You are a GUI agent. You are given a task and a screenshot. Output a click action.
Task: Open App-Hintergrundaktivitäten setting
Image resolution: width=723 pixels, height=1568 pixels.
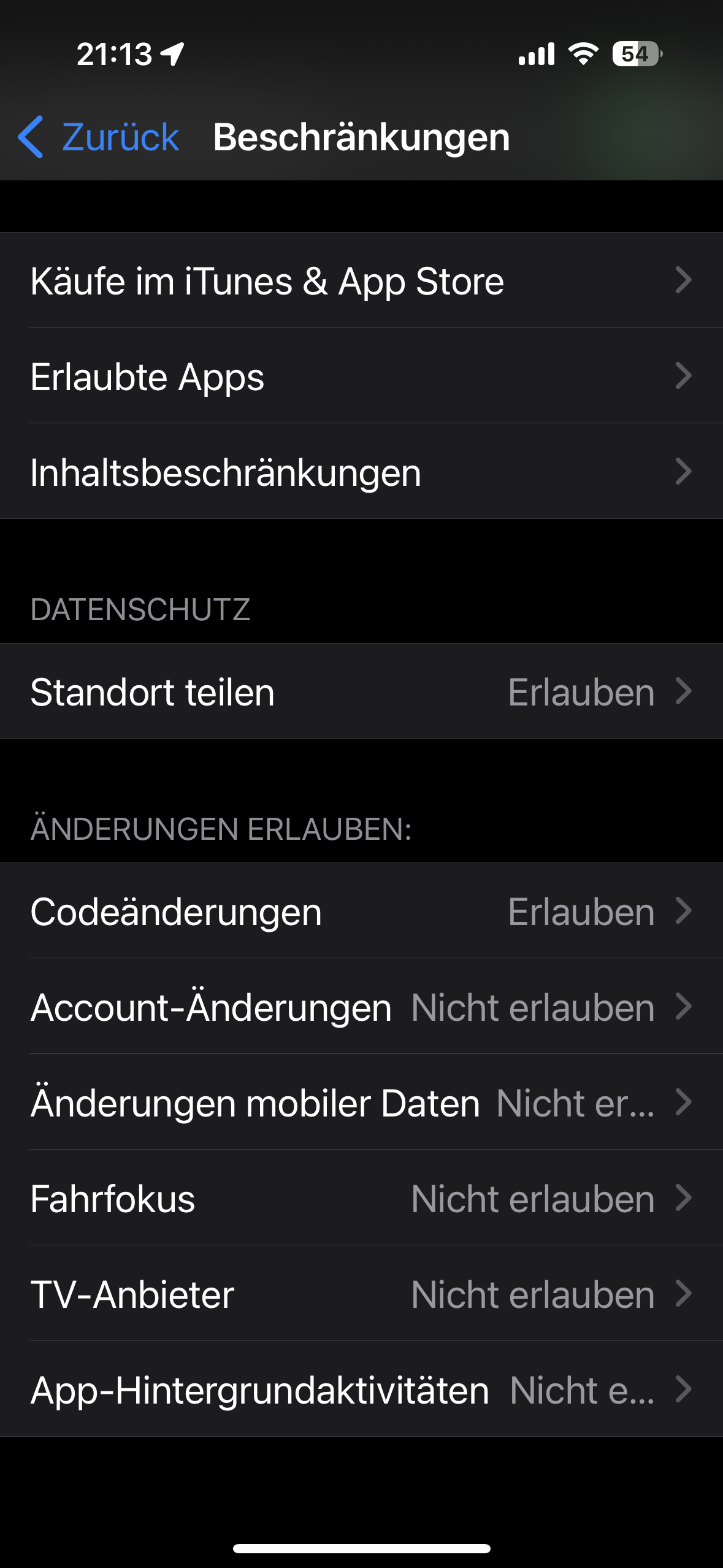click(361, 1389)
